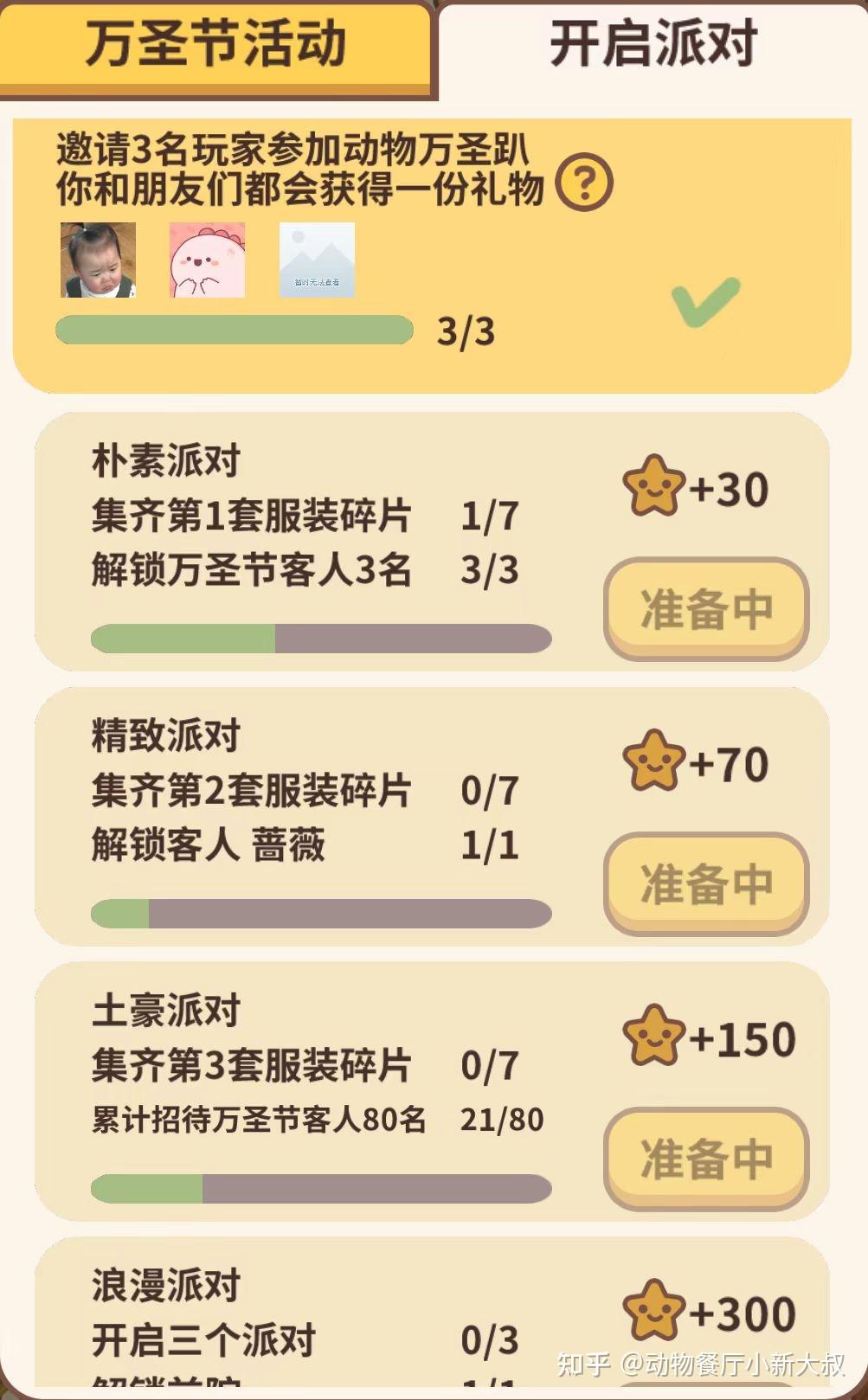Screen dimensions: 868x1400
Task: Tap the 准备中 button for 土豪派对
Action: 705,1158
